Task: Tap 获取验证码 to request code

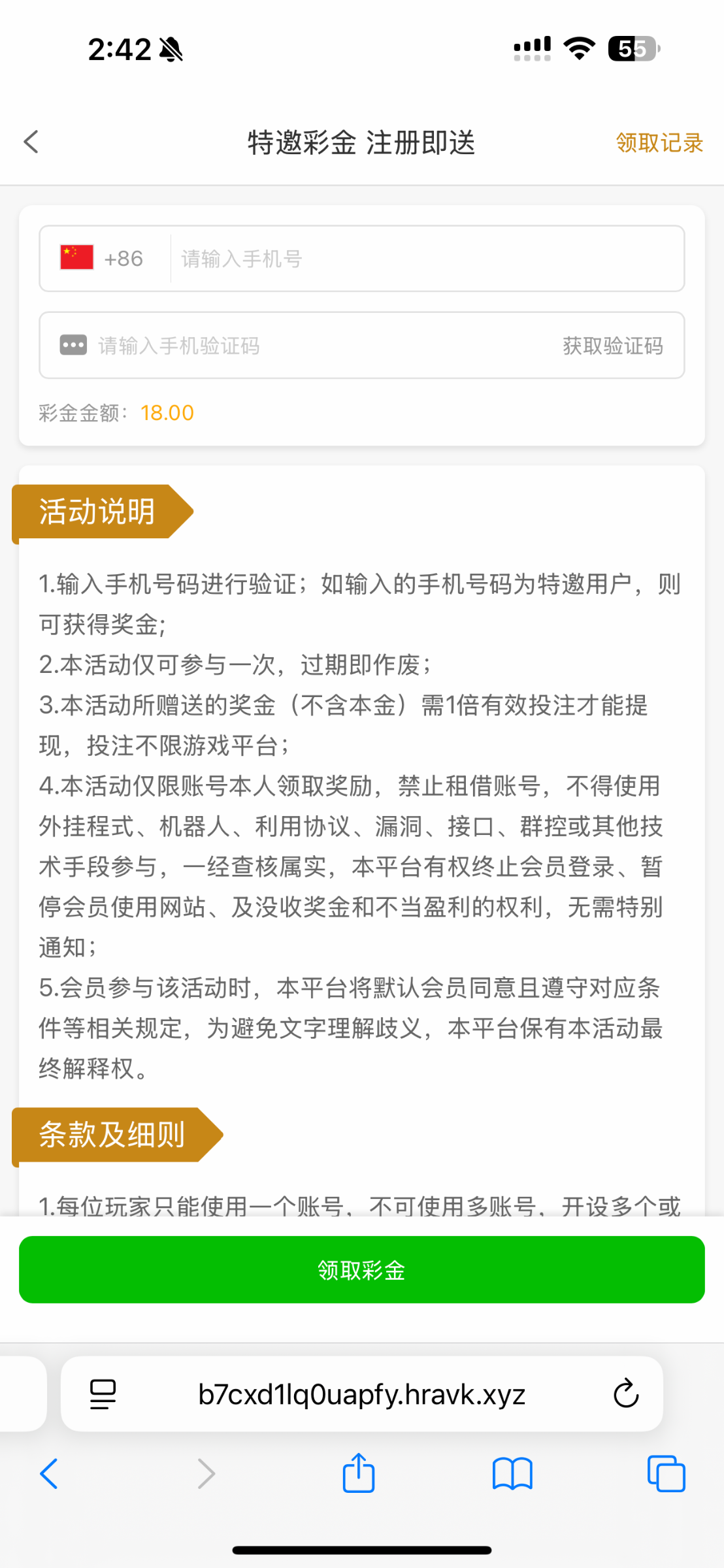Action: tap(612, 345)
